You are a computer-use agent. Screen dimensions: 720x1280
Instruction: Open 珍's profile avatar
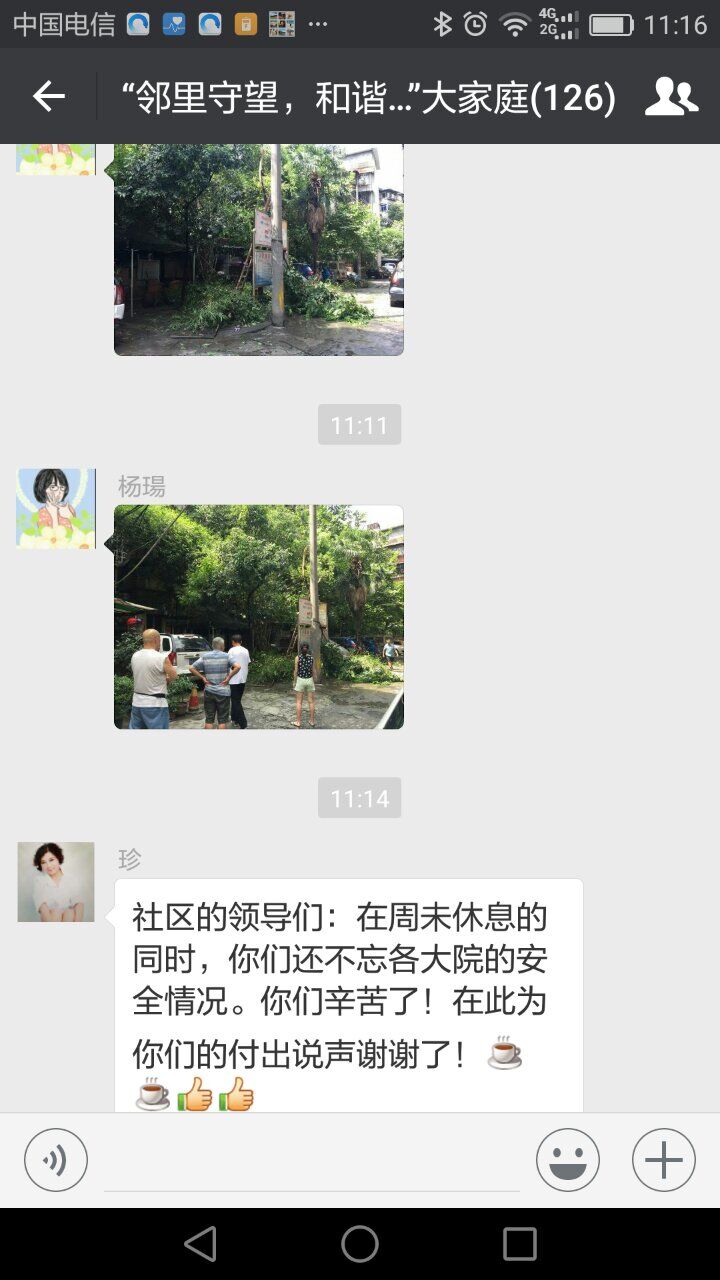(56, 881)
